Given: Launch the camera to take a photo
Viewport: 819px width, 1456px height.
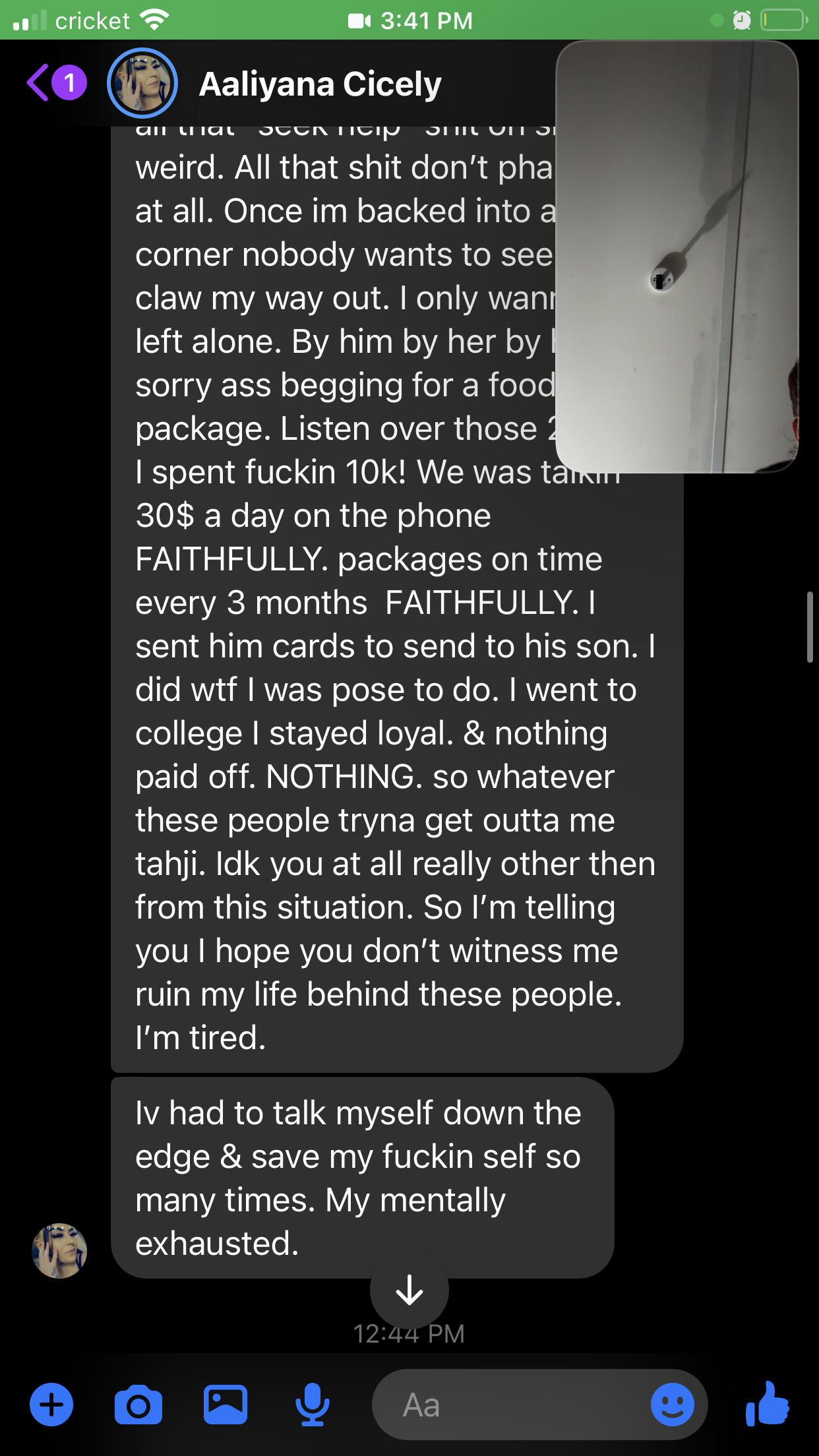Looking at the screenshot, I should 138,1405.
